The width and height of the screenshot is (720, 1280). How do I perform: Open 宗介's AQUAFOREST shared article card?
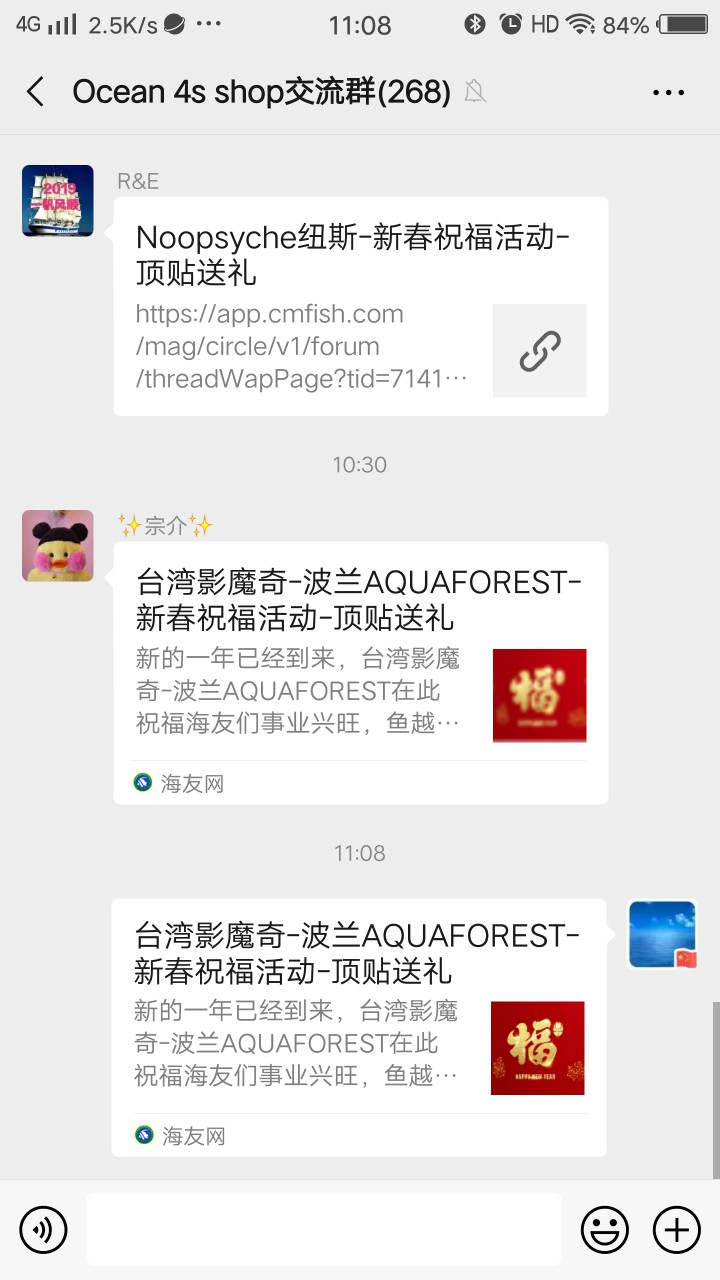(x=360, y=672)
